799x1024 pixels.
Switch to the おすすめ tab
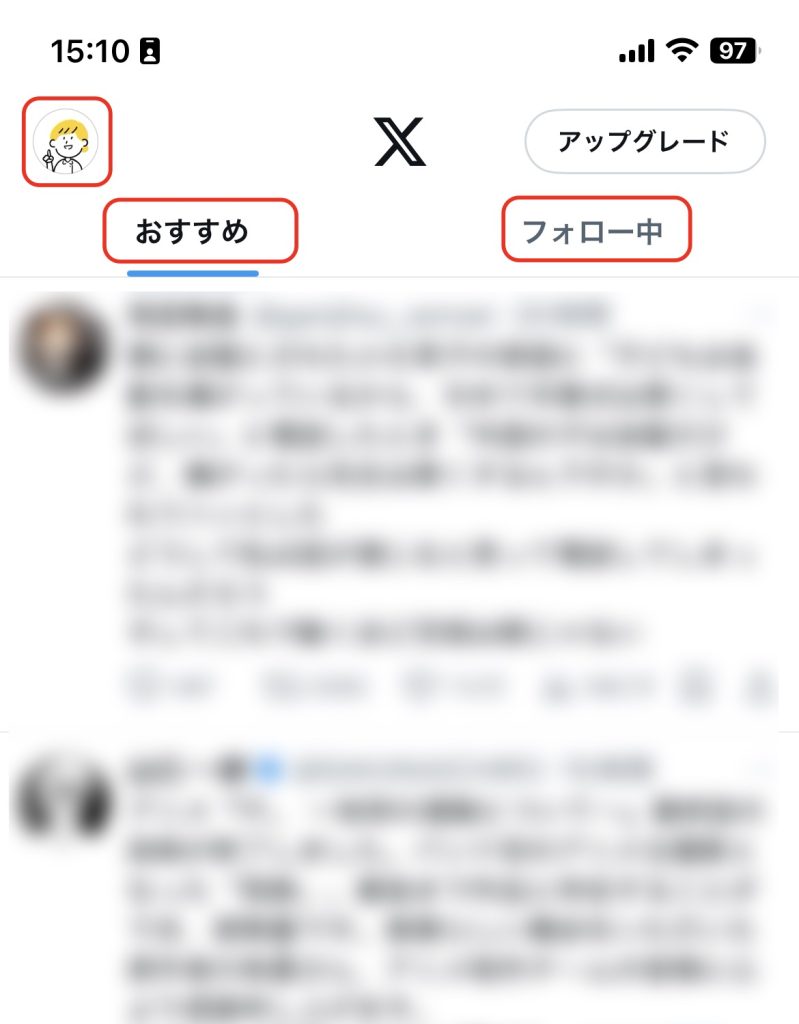[193, 232]
